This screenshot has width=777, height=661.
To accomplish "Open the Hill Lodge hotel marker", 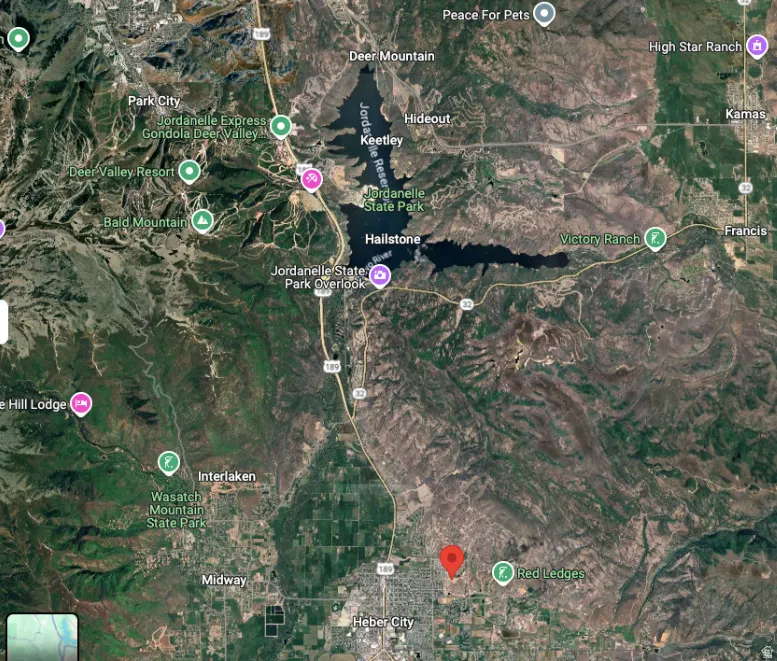I will (x=82, y=403).
